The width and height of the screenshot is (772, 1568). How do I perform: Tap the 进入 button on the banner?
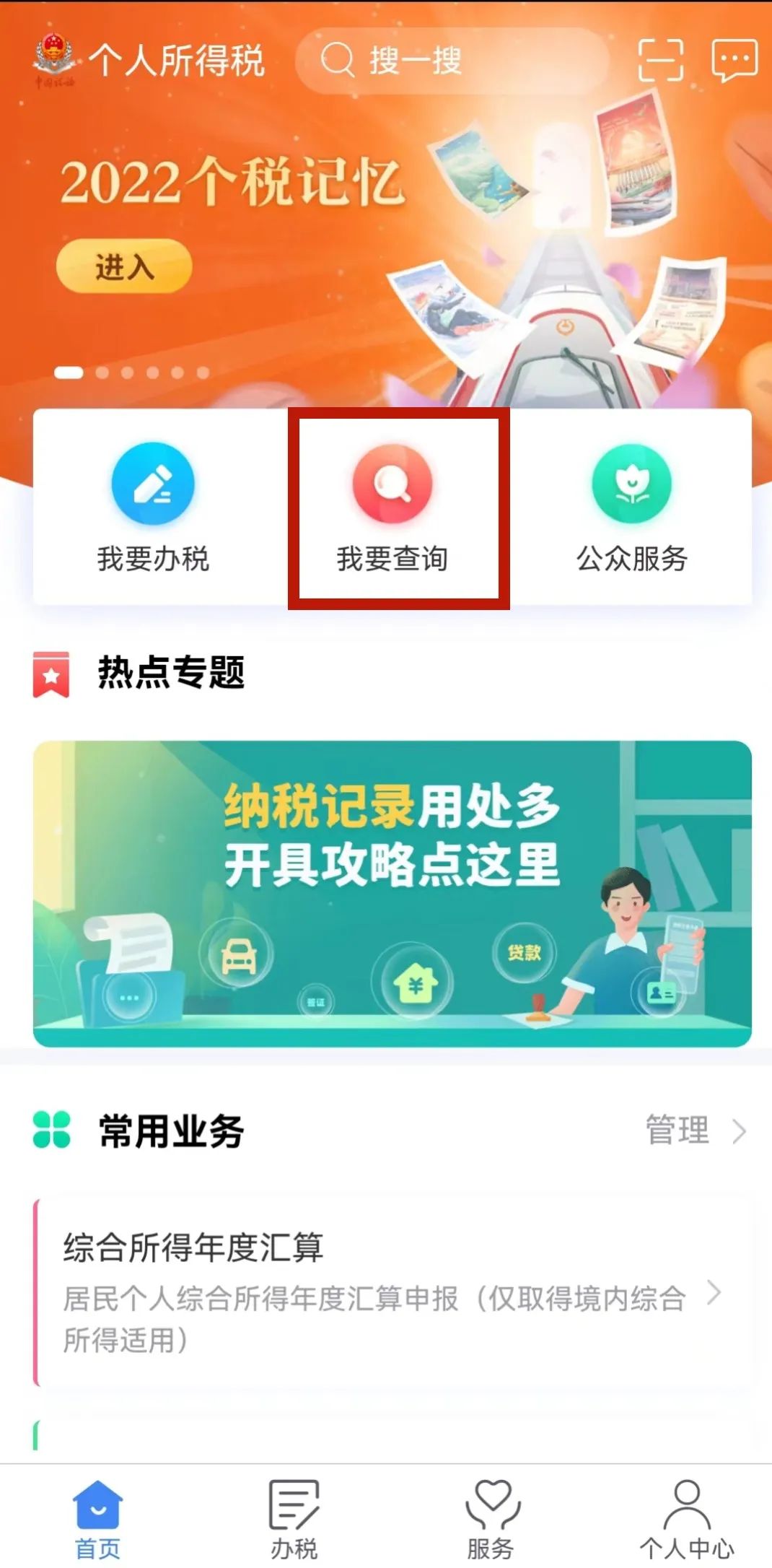tap(124, 266)
